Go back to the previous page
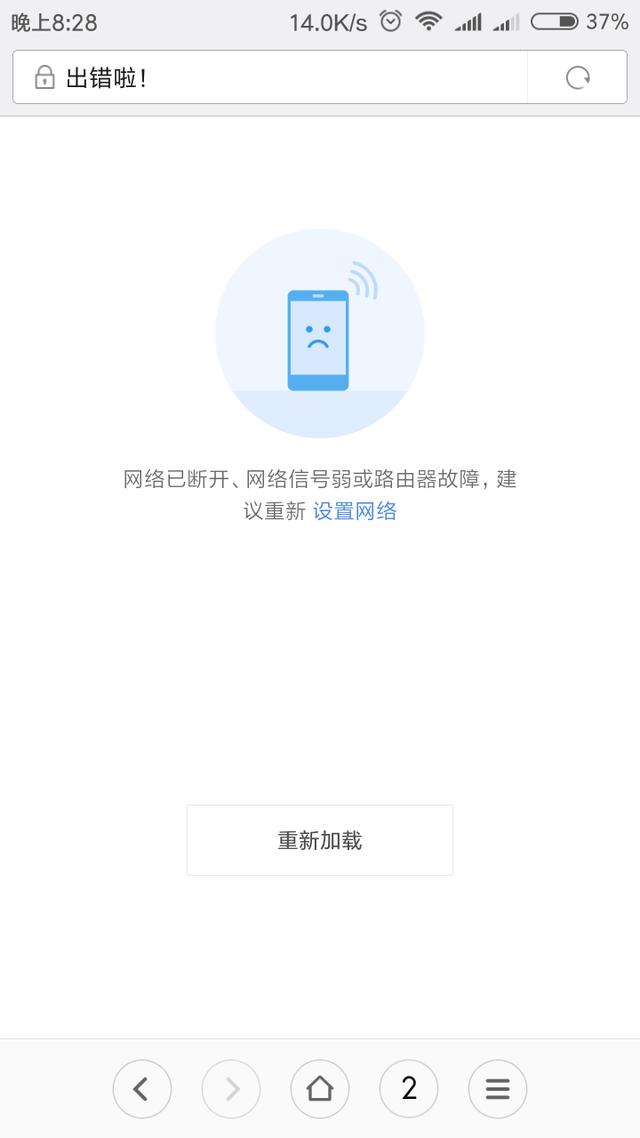Image resolution: width=640 pixels, height=1138 pixels. (x=141, y=1089)
